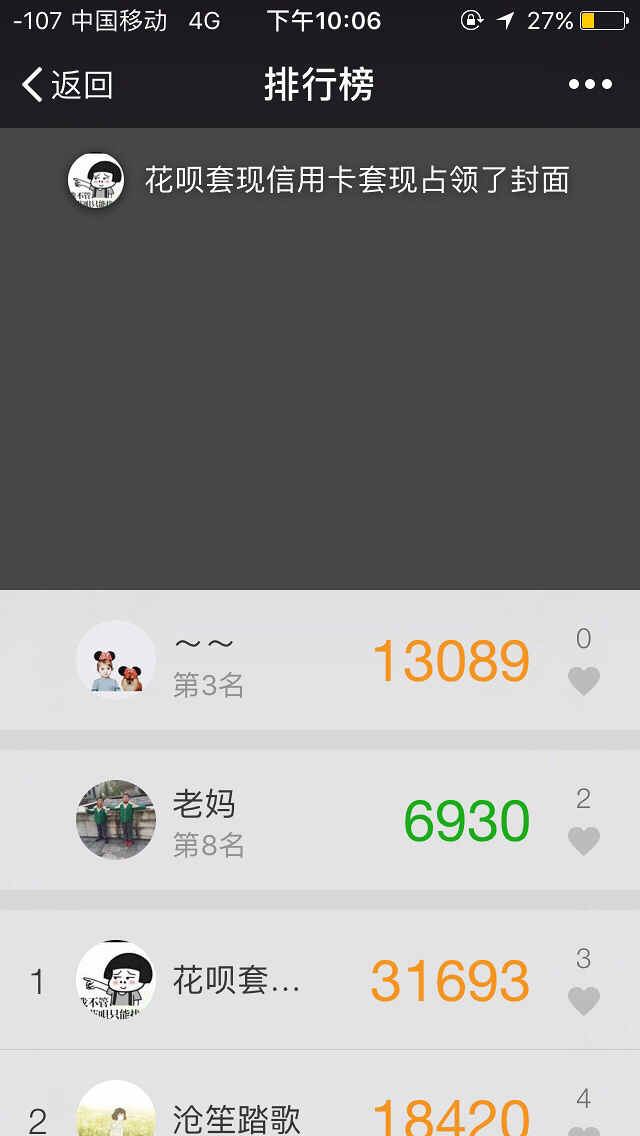Screen dimensions: 640x1136
Task: Open 老妈's ranking row
Action: pyautogui.click(x=300, y=821)
